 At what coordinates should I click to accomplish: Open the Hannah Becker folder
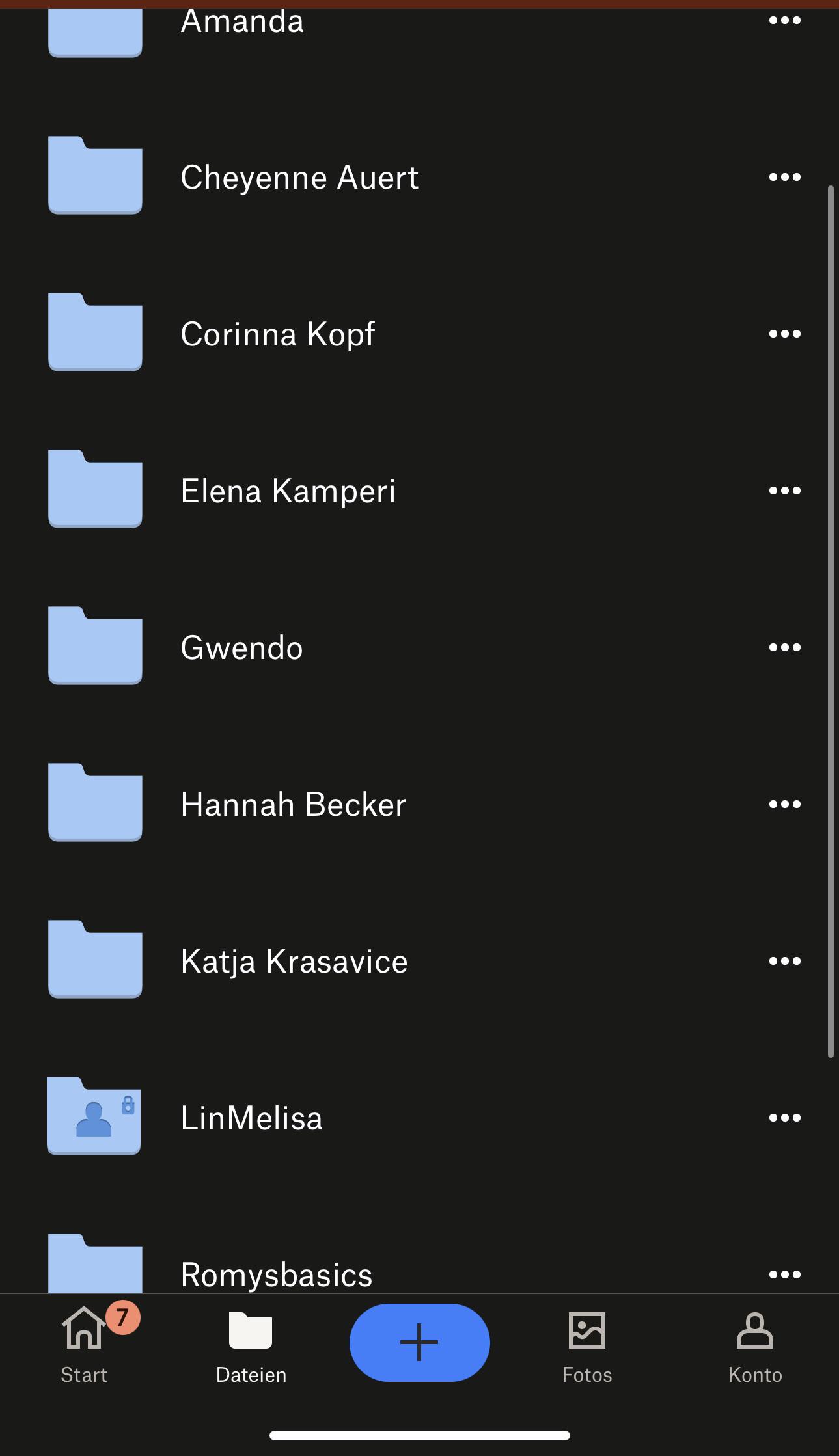tap(293, 804)
